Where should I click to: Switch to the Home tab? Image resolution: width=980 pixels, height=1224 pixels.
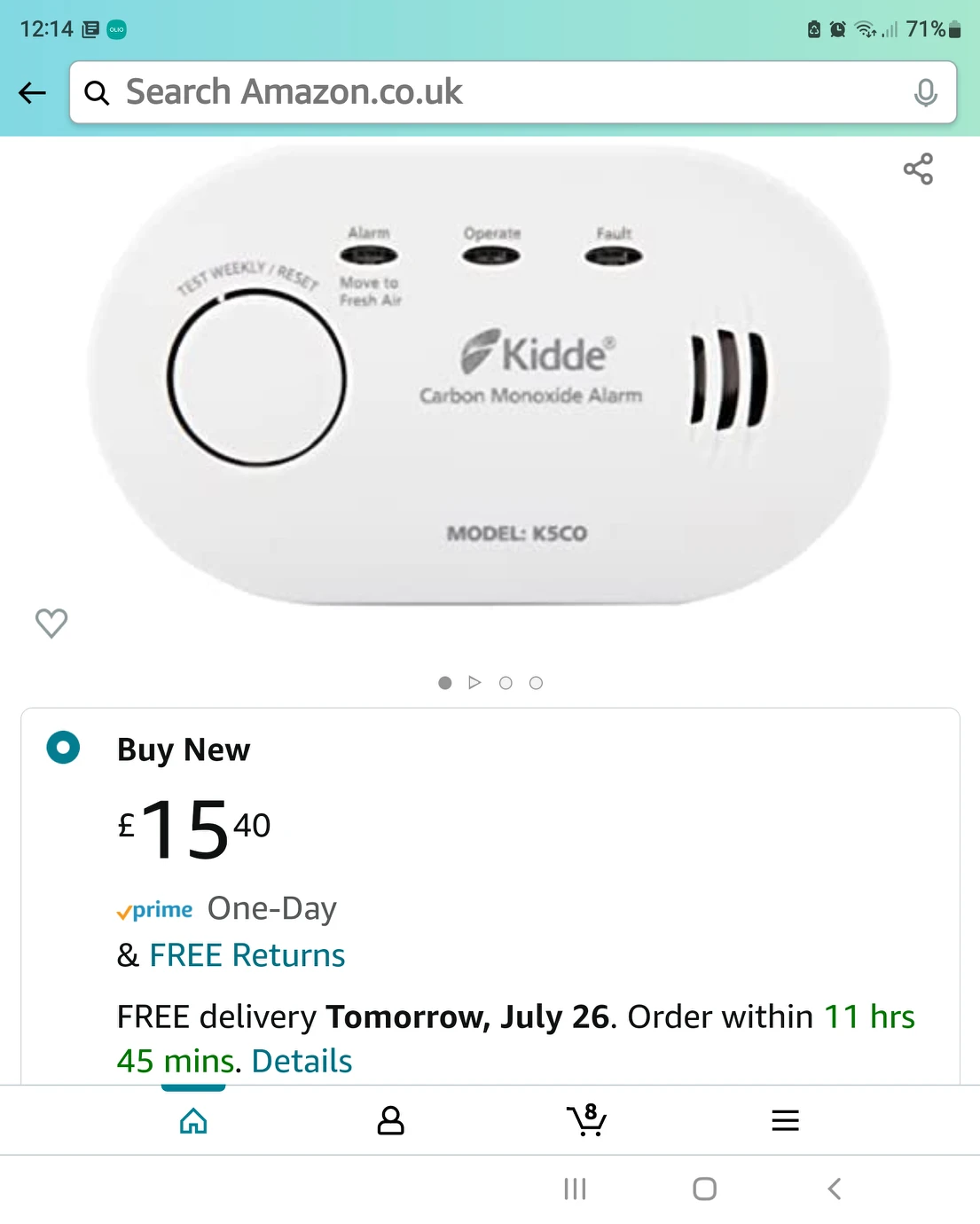[193, 1121]
